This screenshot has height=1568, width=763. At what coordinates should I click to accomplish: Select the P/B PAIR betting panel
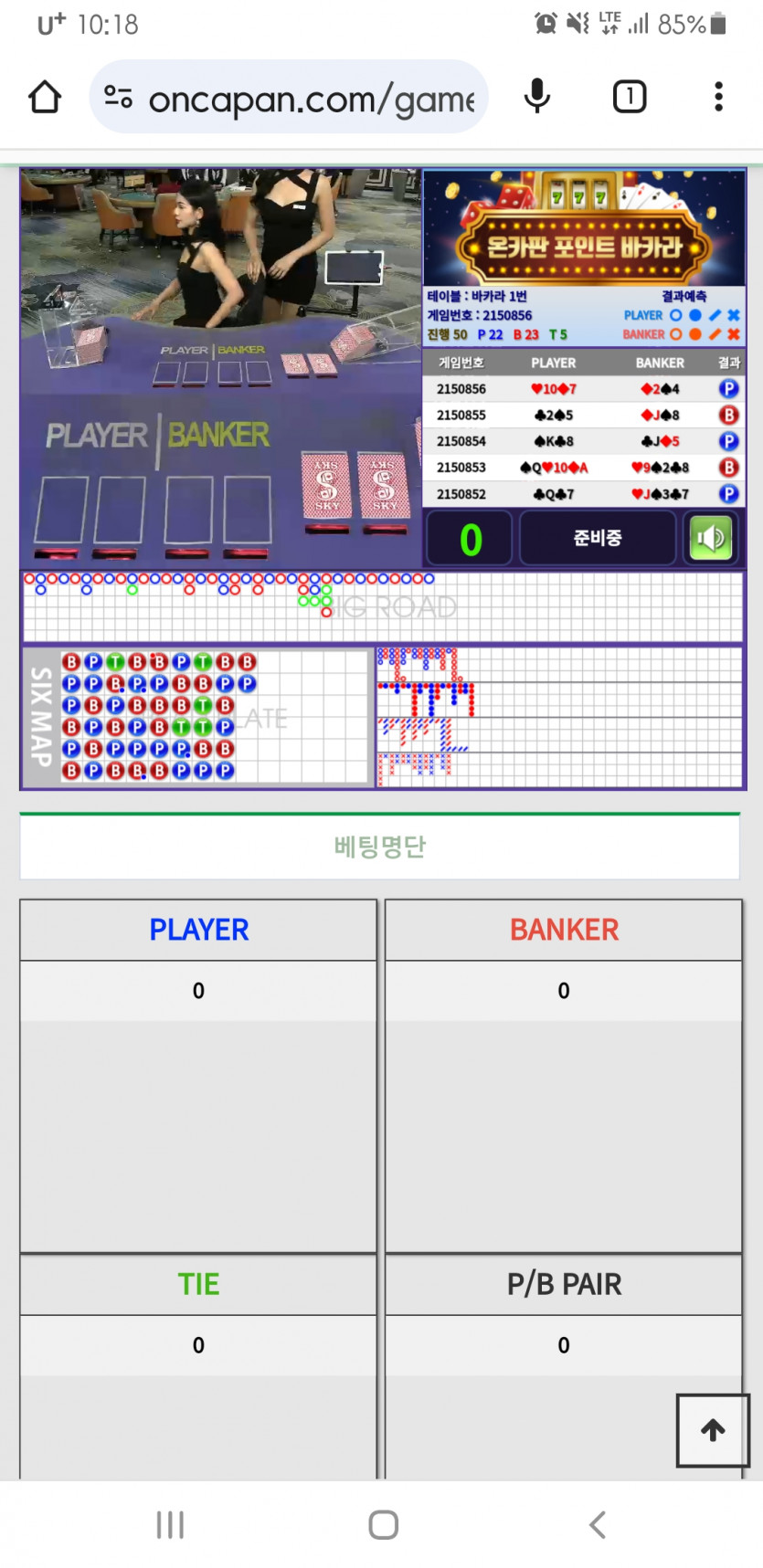coord(564,1284)
